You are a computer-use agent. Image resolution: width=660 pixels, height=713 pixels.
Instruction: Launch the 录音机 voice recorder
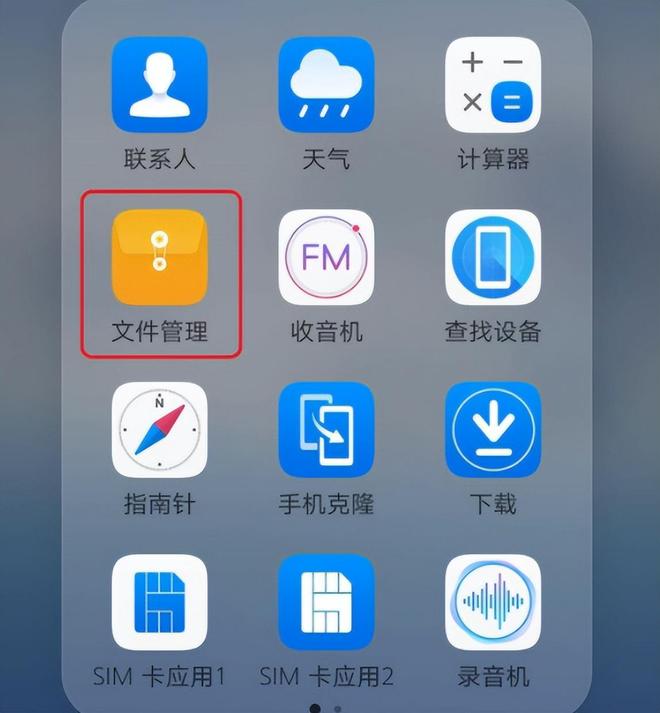[493, 603]
